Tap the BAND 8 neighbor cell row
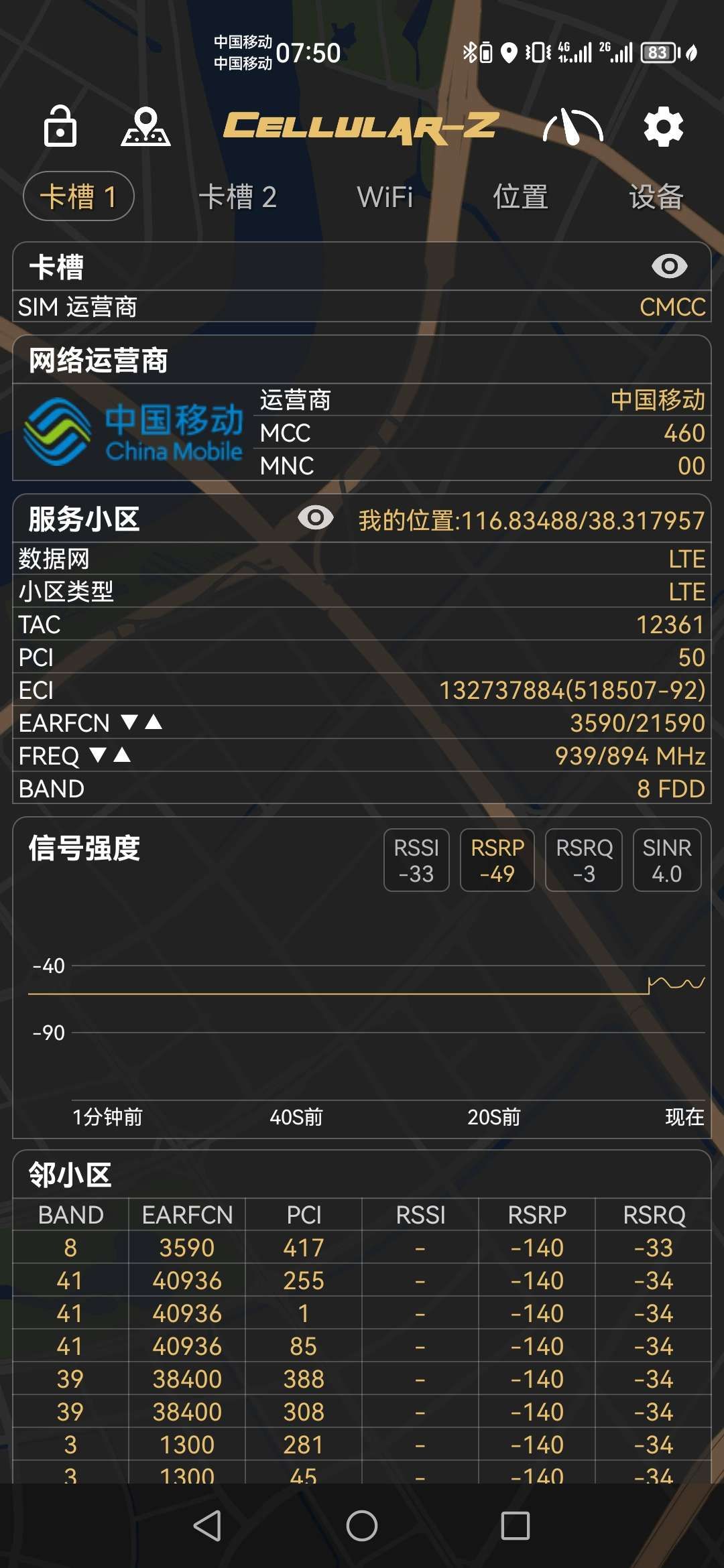 [362, 1247]
